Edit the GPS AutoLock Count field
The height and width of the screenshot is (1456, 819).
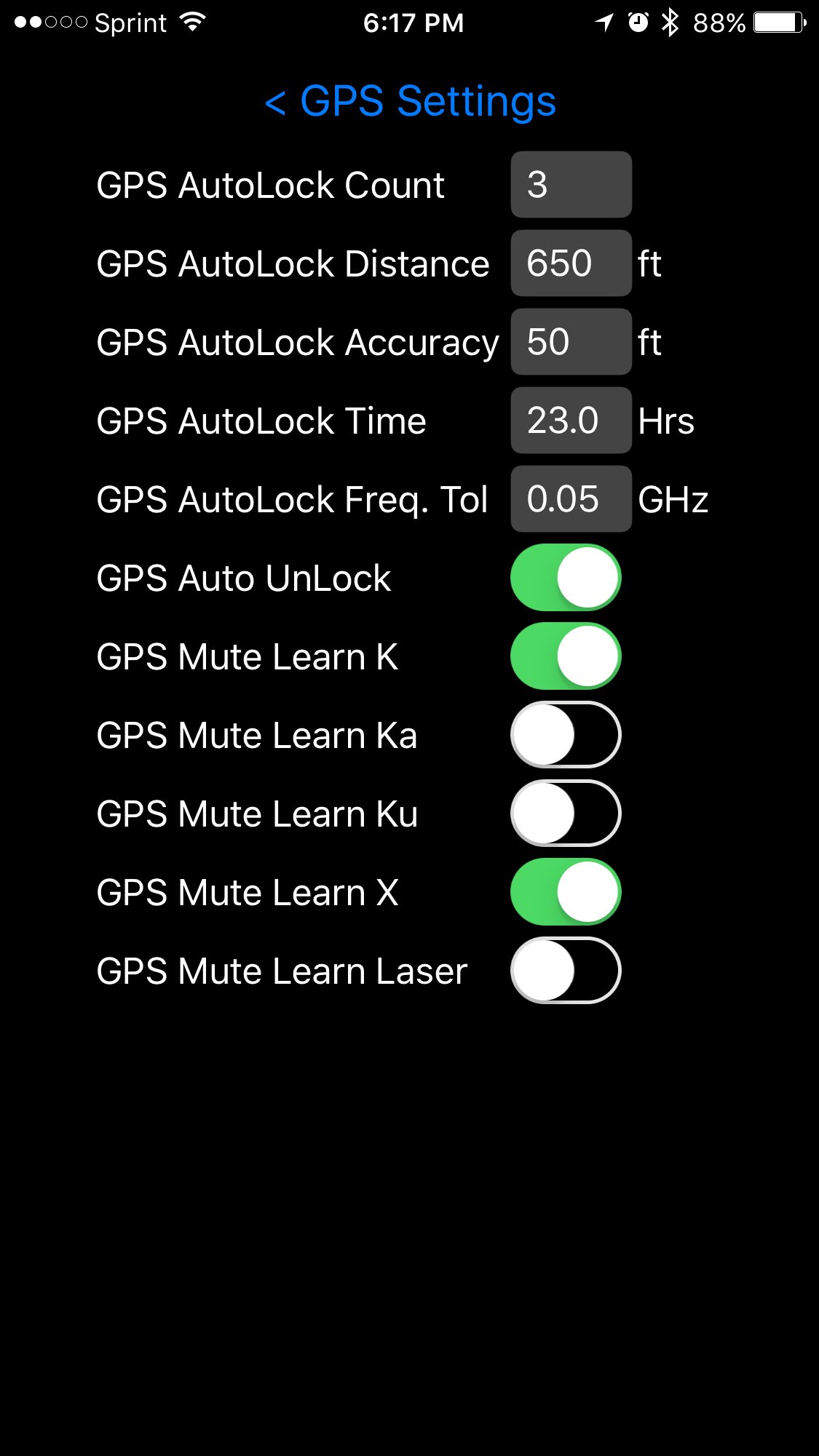[x=571, y=185]
